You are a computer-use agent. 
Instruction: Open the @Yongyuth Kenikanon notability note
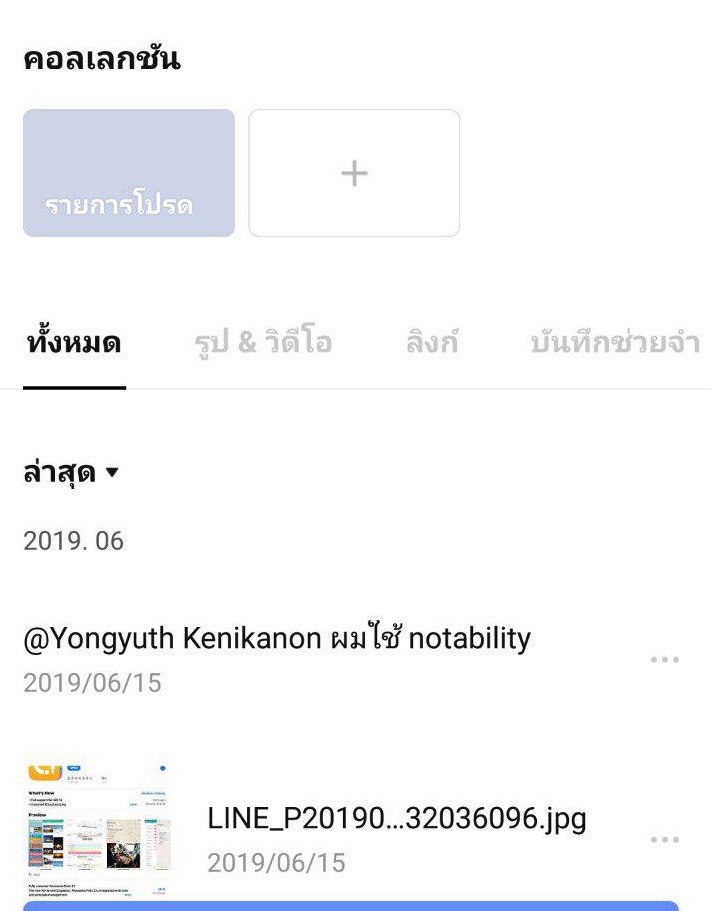click(x=277, y=640)
